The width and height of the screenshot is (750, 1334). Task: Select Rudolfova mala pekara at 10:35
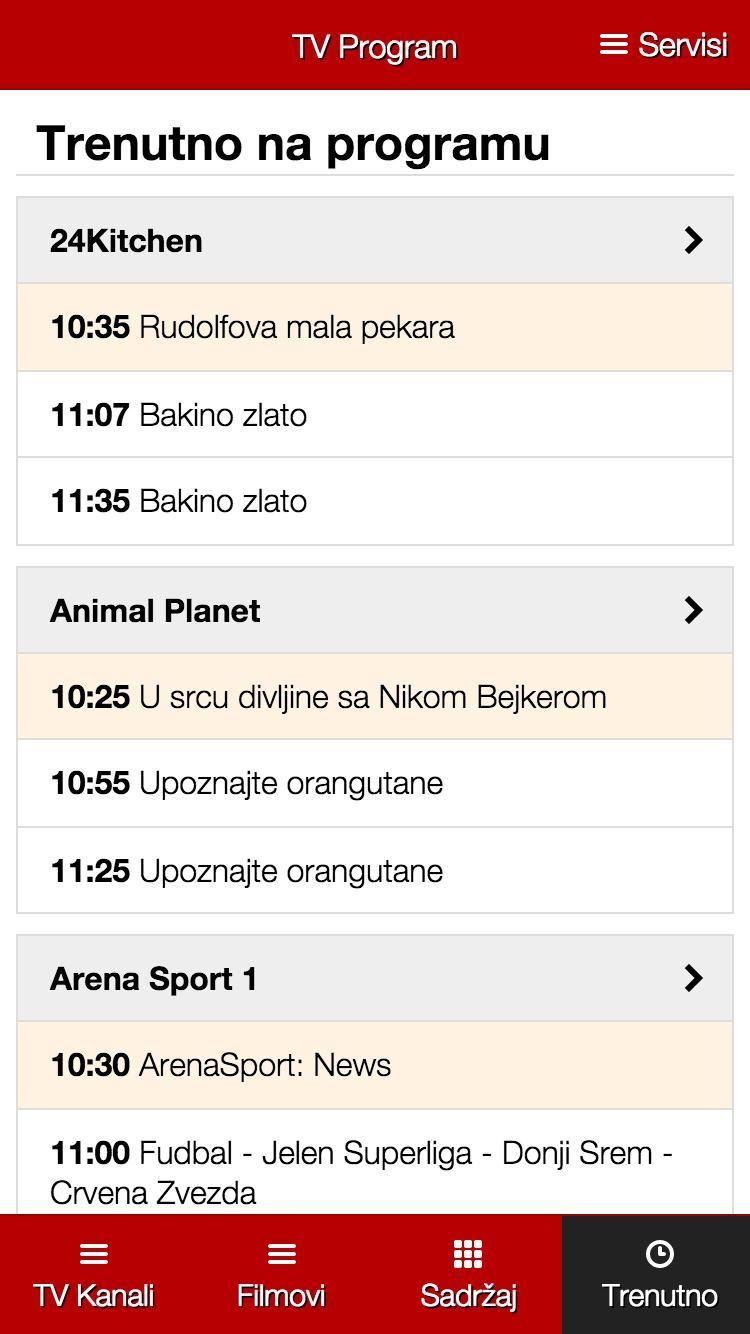click(375, 327)
